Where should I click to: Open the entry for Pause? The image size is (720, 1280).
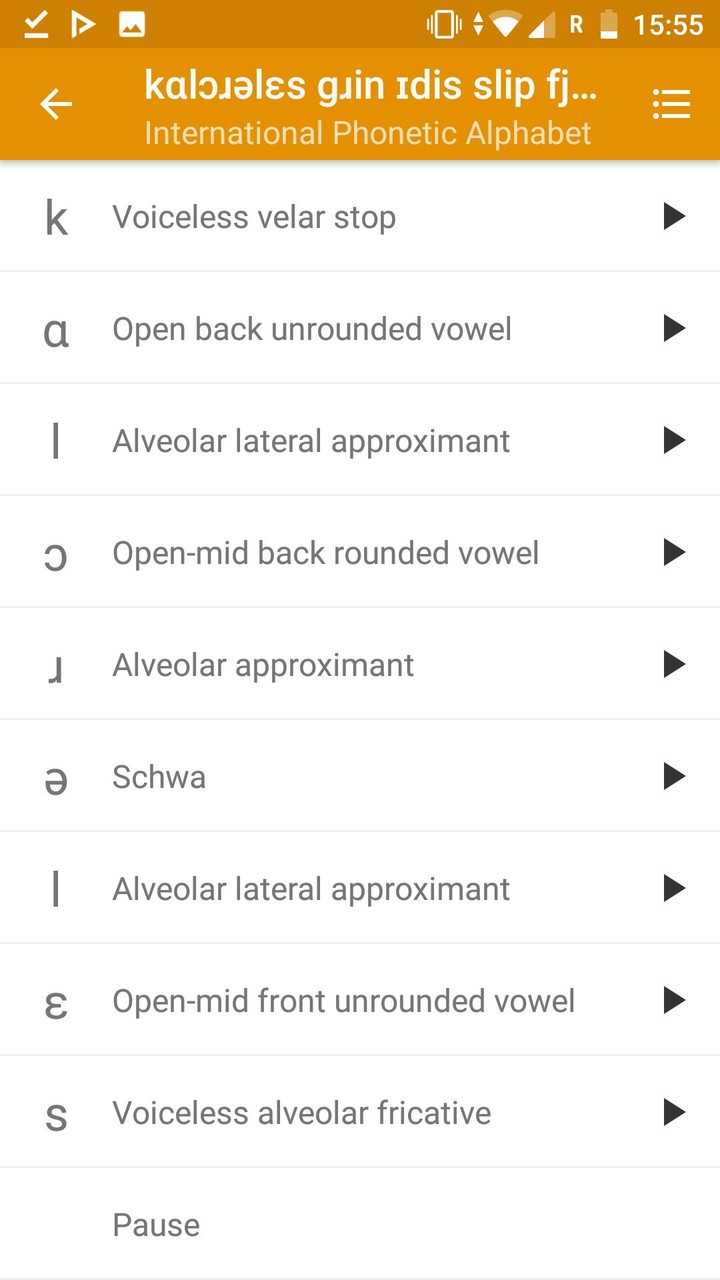(x=156, y=1224)
